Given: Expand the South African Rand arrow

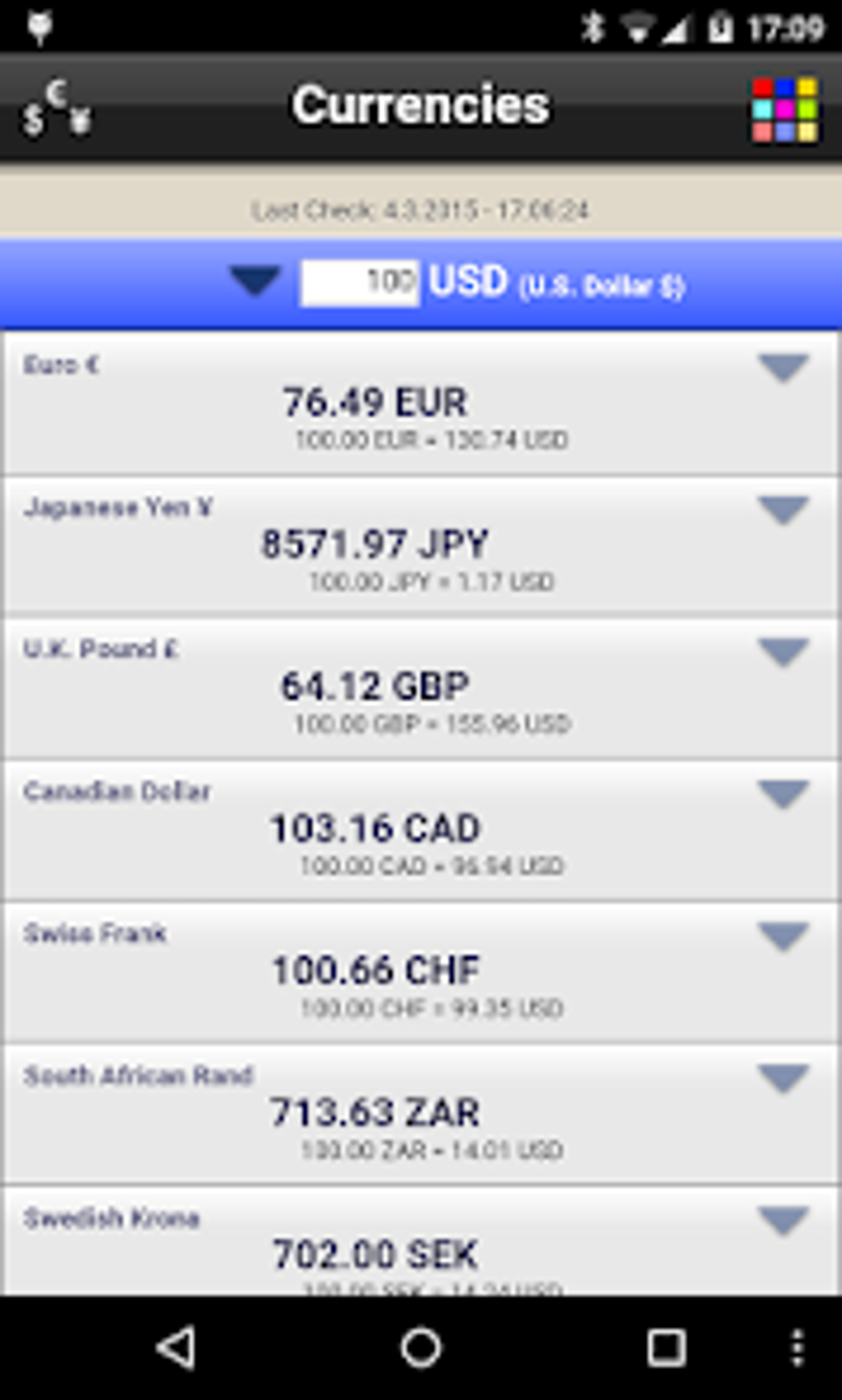Looking at the screenshot, I should [x=783, y=1078].
